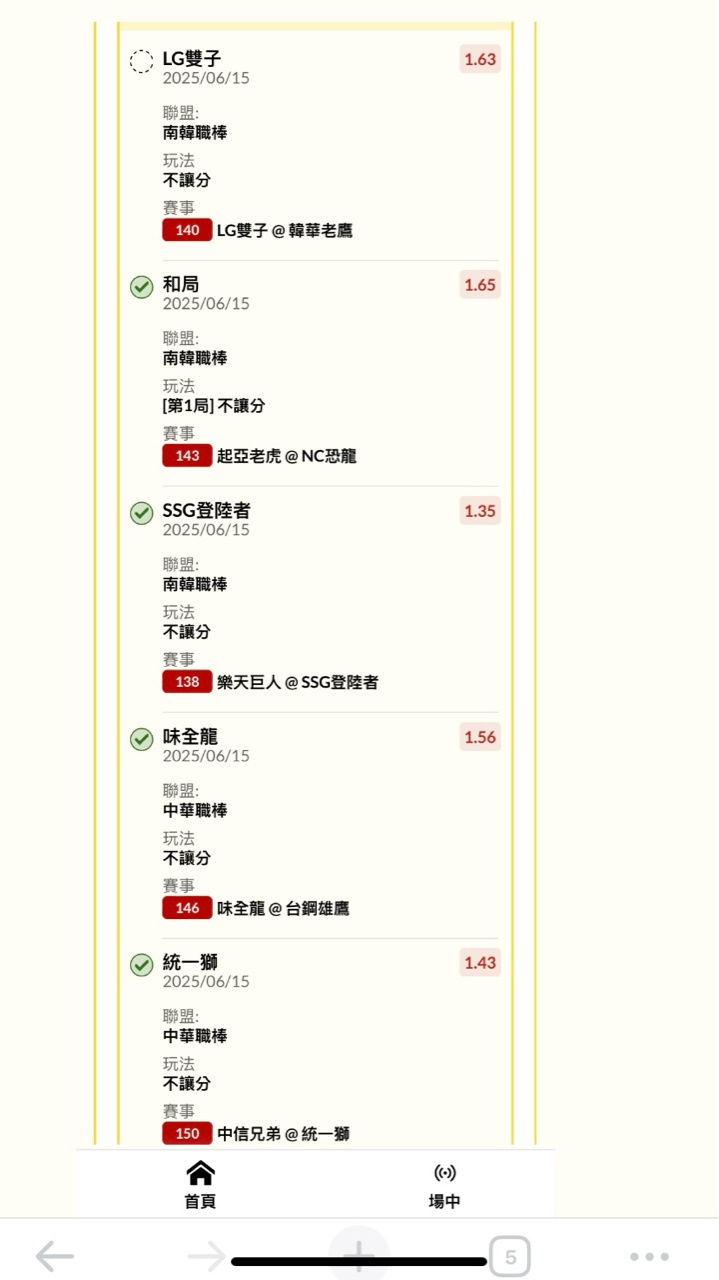Go to the 首頁 home tab
This screenshot has height=1280, width=719.
pyautogui.click(x=200, y=1185)
